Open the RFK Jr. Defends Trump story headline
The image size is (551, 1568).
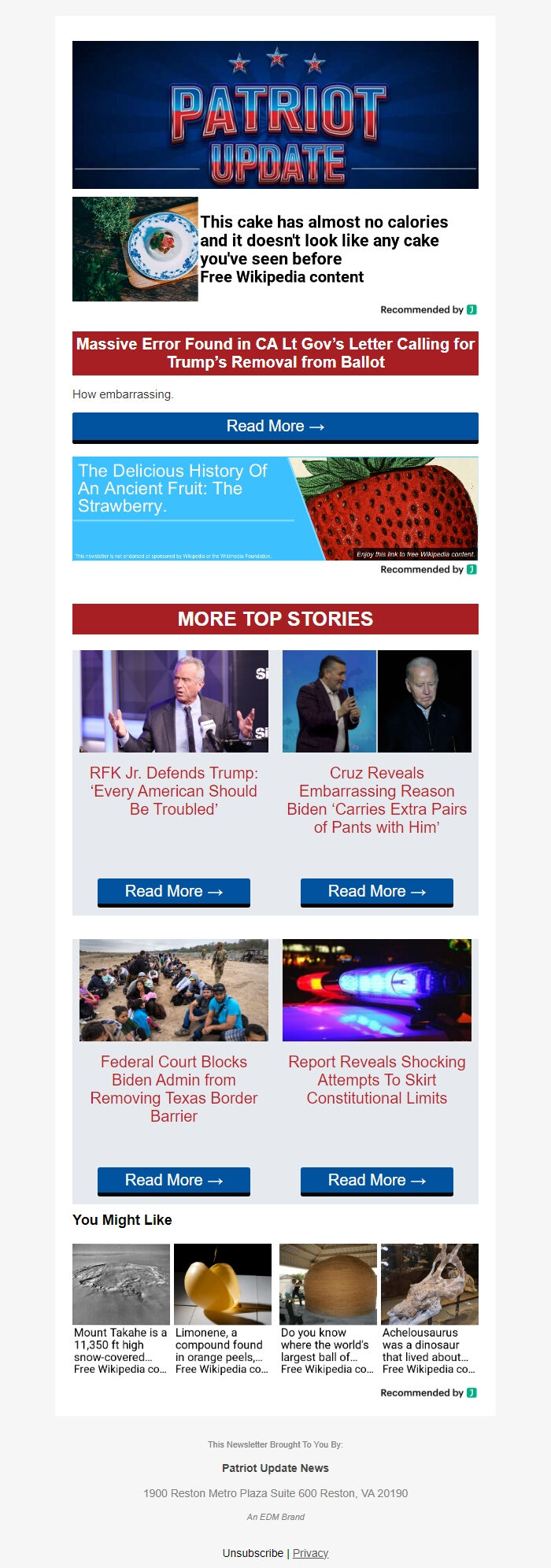pyautogui.click(x=174, y=791)
